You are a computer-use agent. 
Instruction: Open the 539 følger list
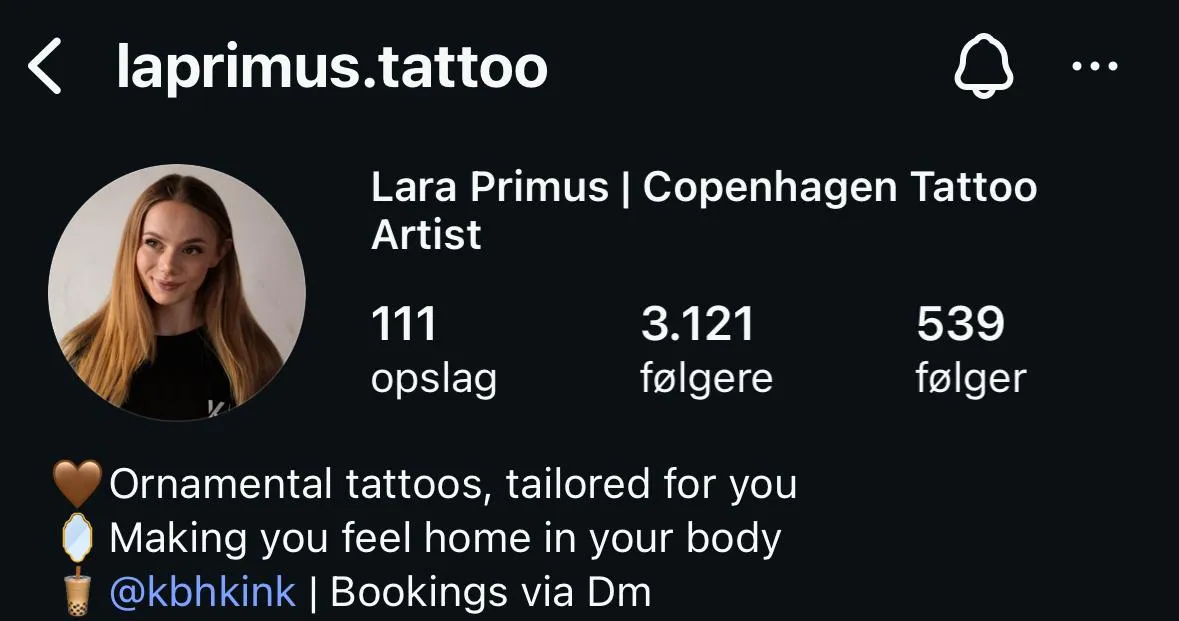971,350
